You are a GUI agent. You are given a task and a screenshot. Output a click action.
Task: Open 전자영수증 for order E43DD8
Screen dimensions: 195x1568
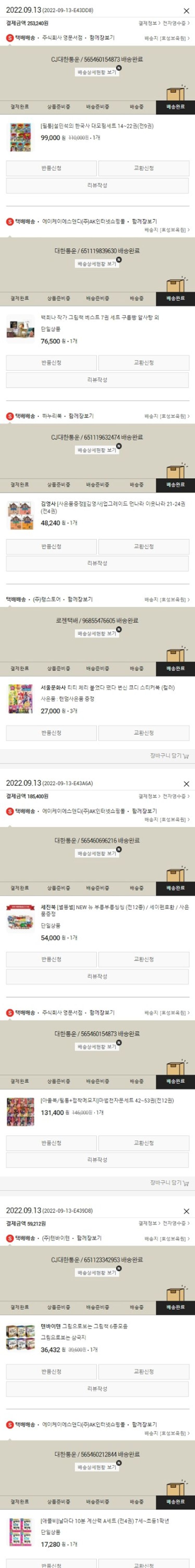[175, 23]
